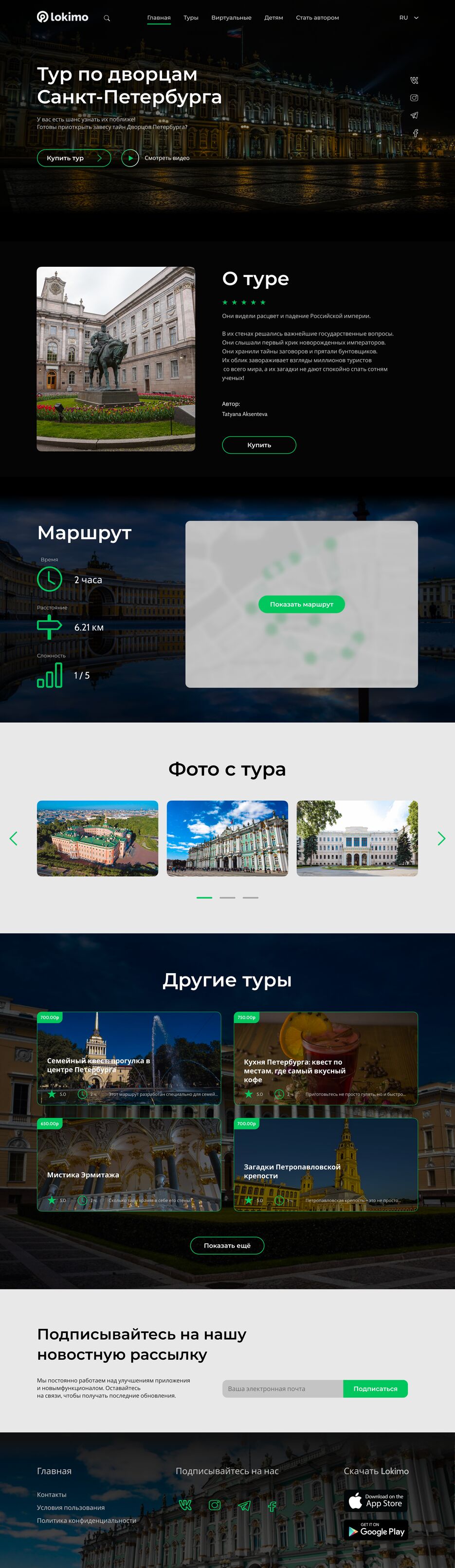455x1568 pixels.
Task: Switch to the Туры navigation item
Action: [191, 18]
